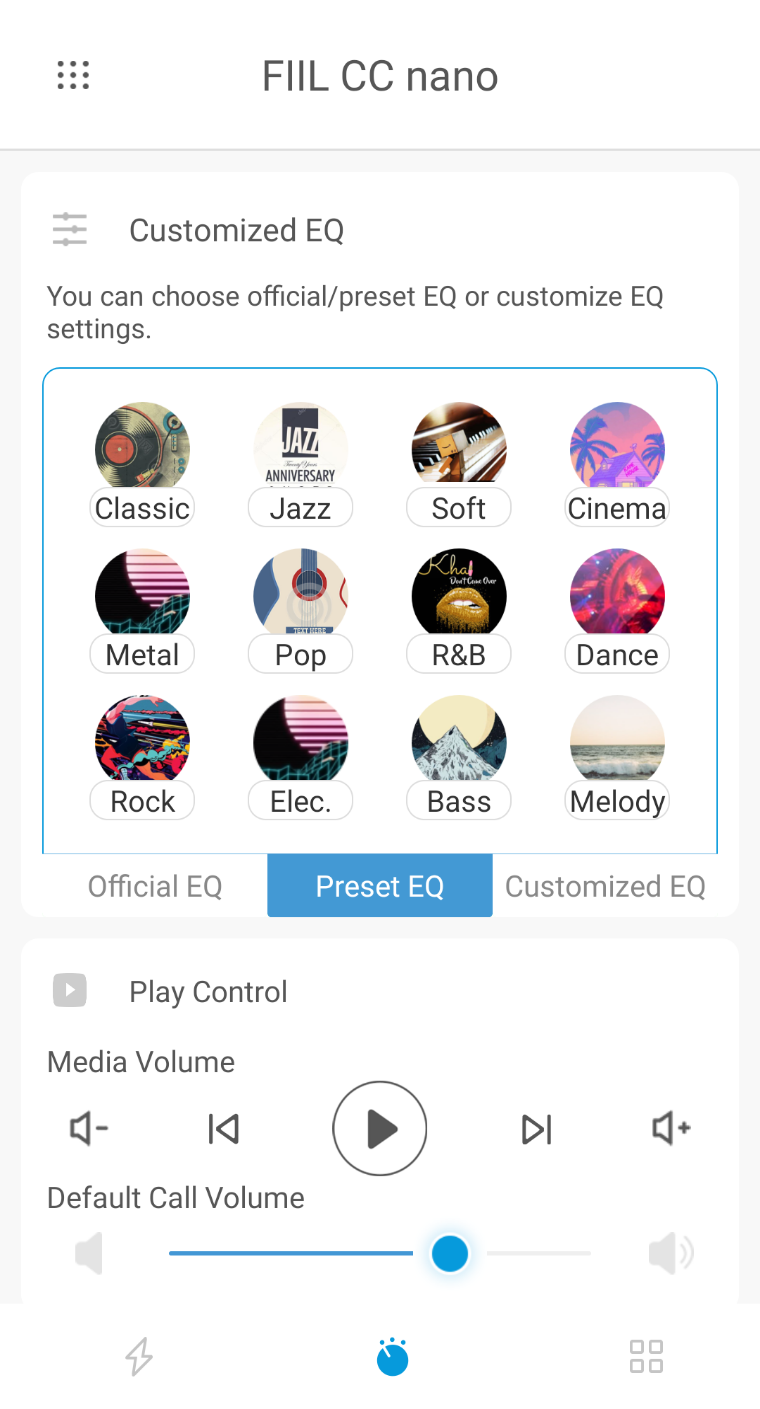The height and width of the screenshot is (1409, 760).
Task: Switch to the Customized EQ tab
Action: [x=605, y=886]
